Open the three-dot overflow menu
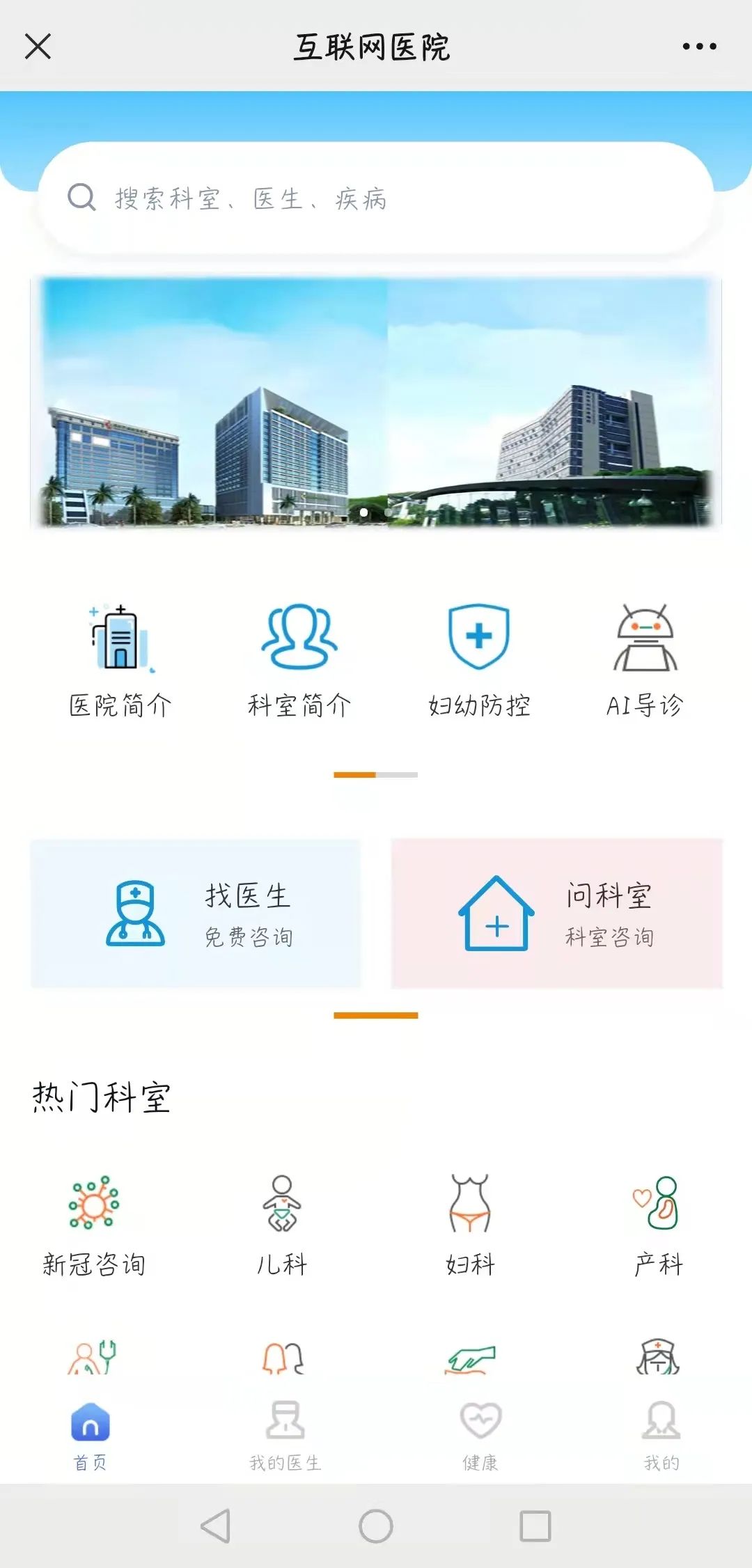Screen dimensions: 752x1568 [x=699, y=47]
